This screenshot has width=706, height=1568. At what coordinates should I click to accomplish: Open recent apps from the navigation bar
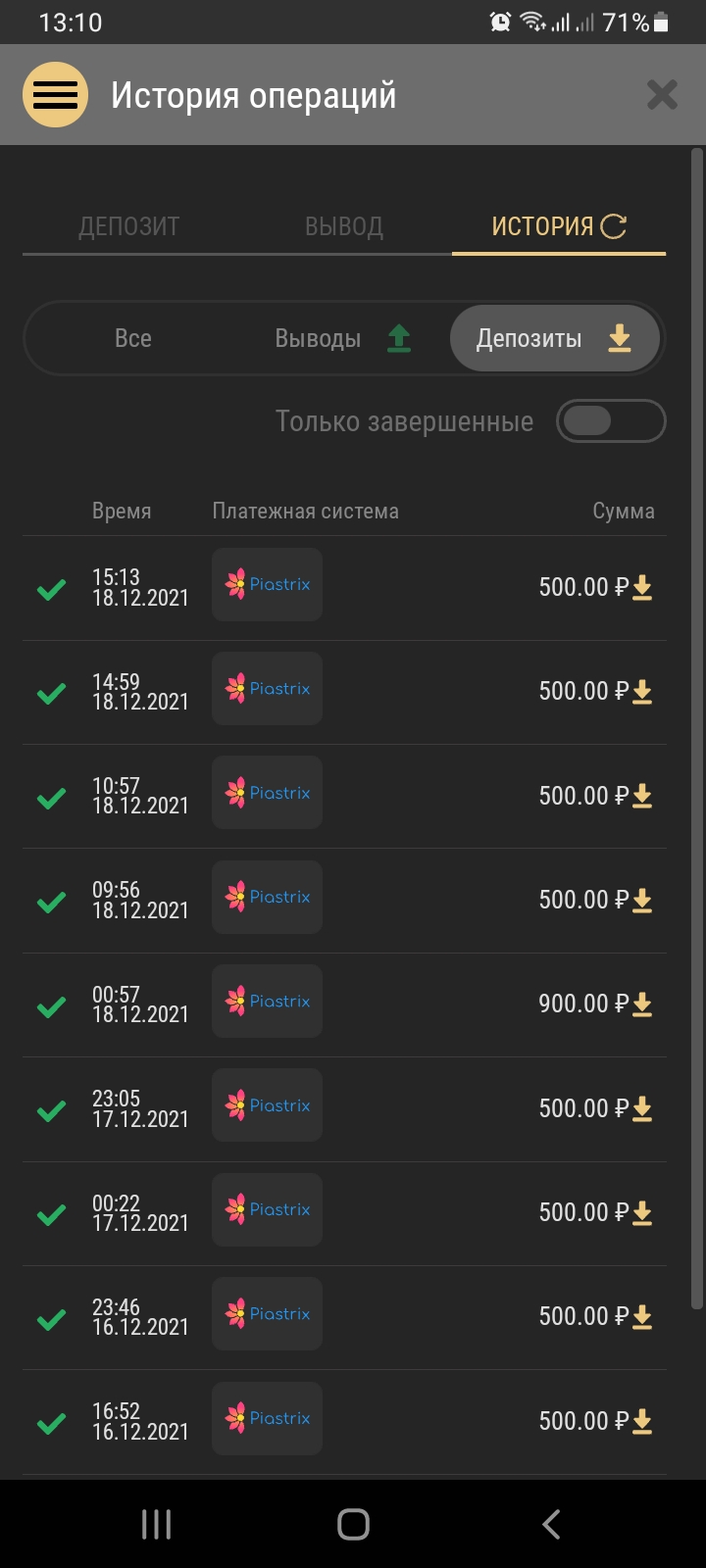click(157, 1524)
